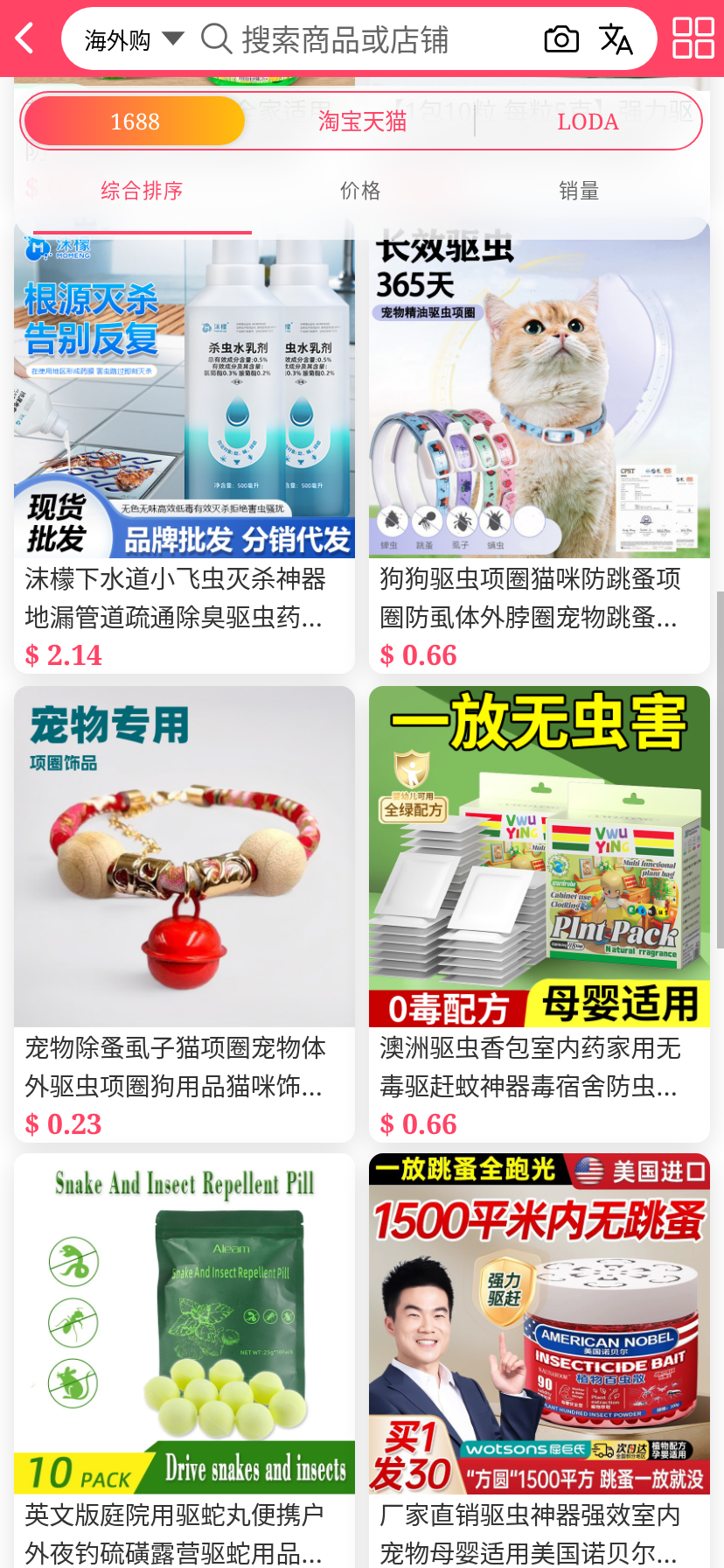Viewport: 724px width, 1568px height.
Task: Sort by 综合排序
Action: click(142, 191)
